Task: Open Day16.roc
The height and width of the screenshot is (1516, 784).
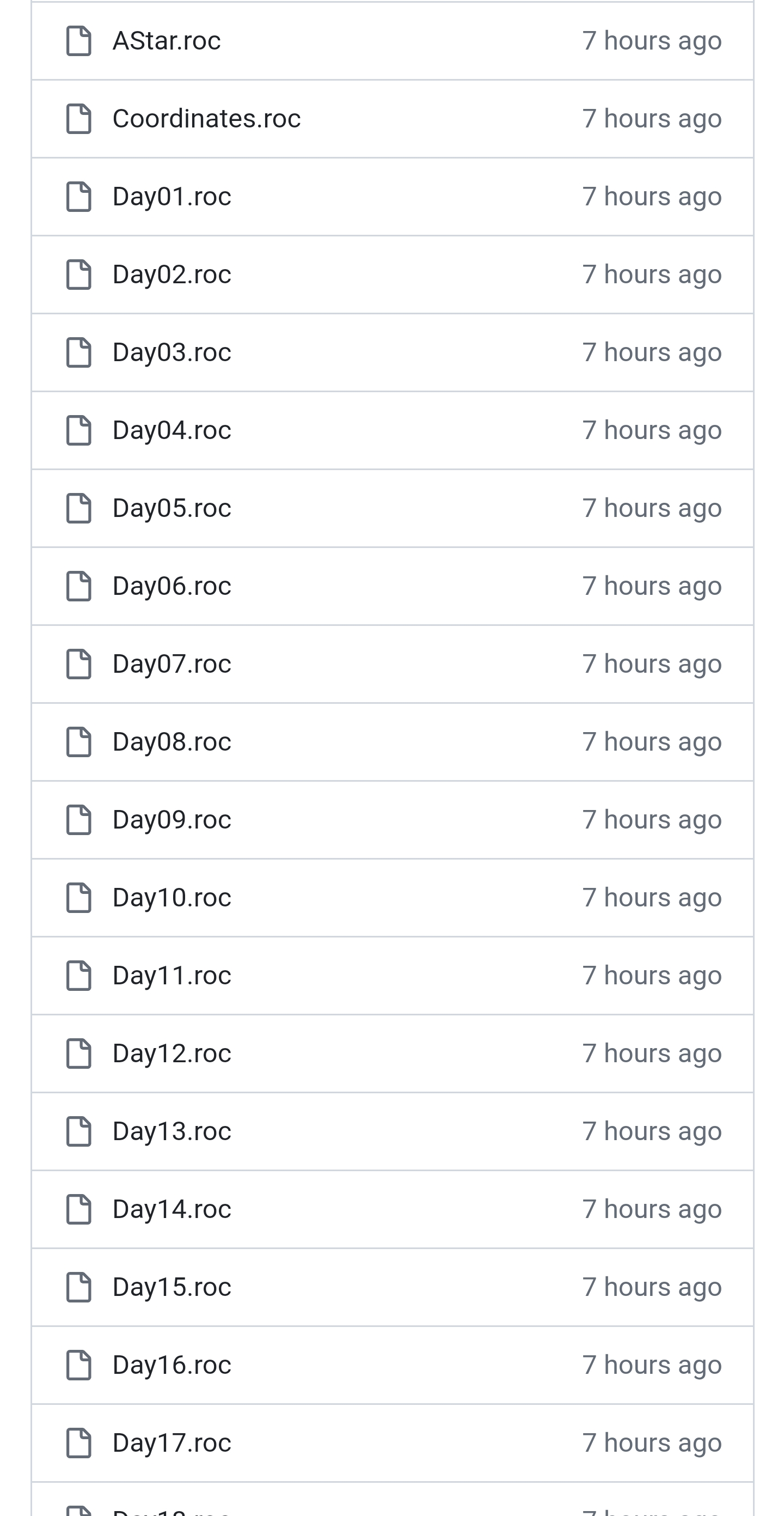Action: (171, 1365)
